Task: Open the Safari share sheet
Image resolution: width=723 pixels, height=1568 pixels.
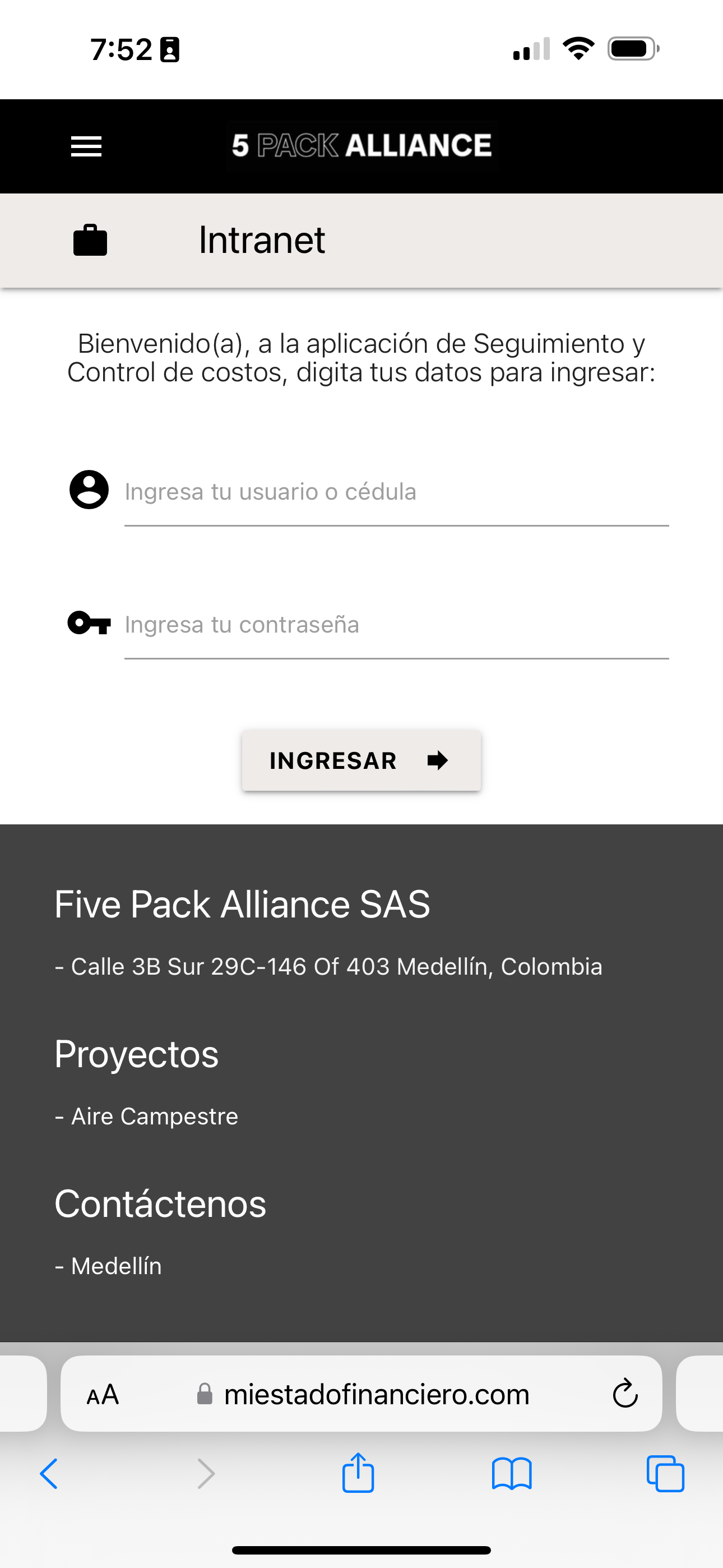Action: [358, 1474]
